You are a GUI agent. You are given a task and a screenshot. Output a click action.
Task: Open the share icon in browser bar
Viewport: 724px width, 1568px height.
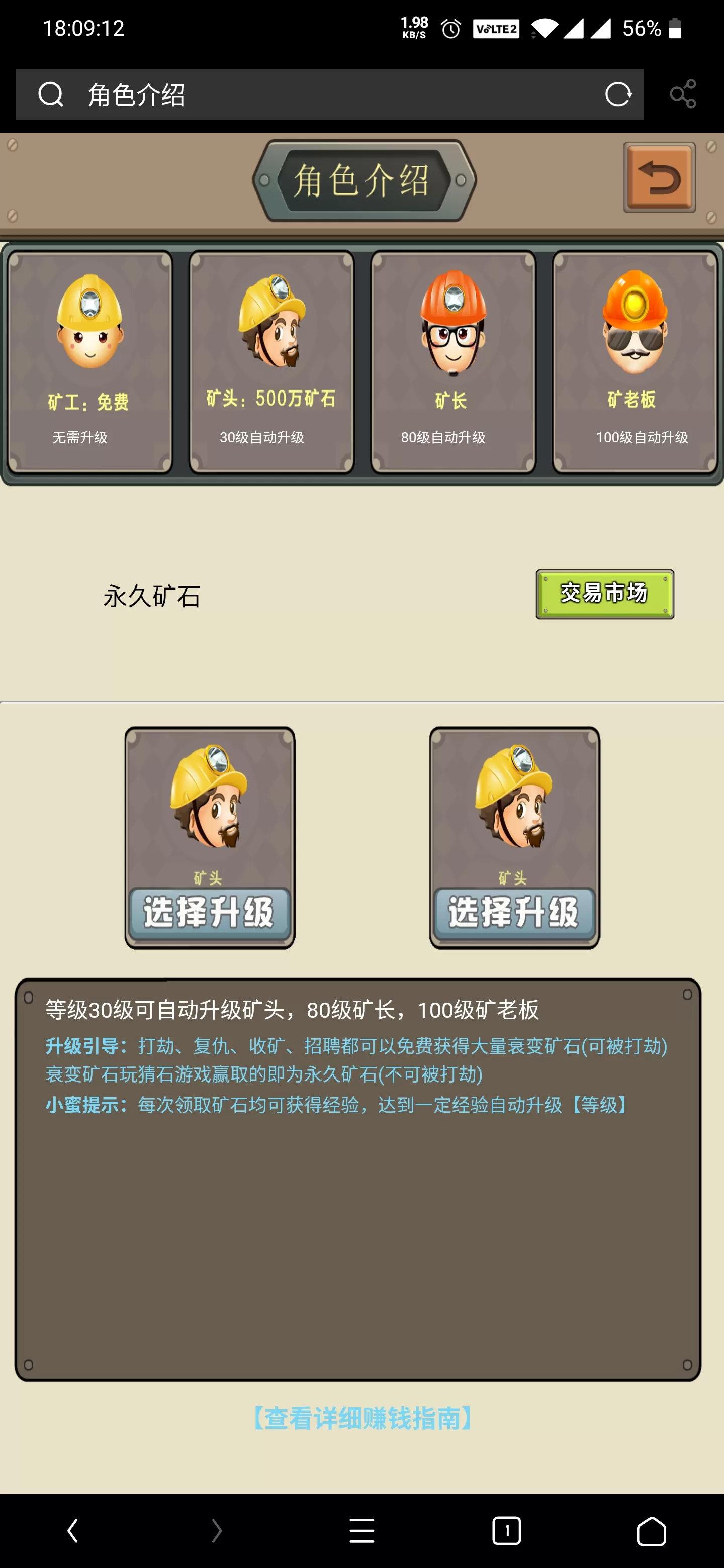point(683,94)
